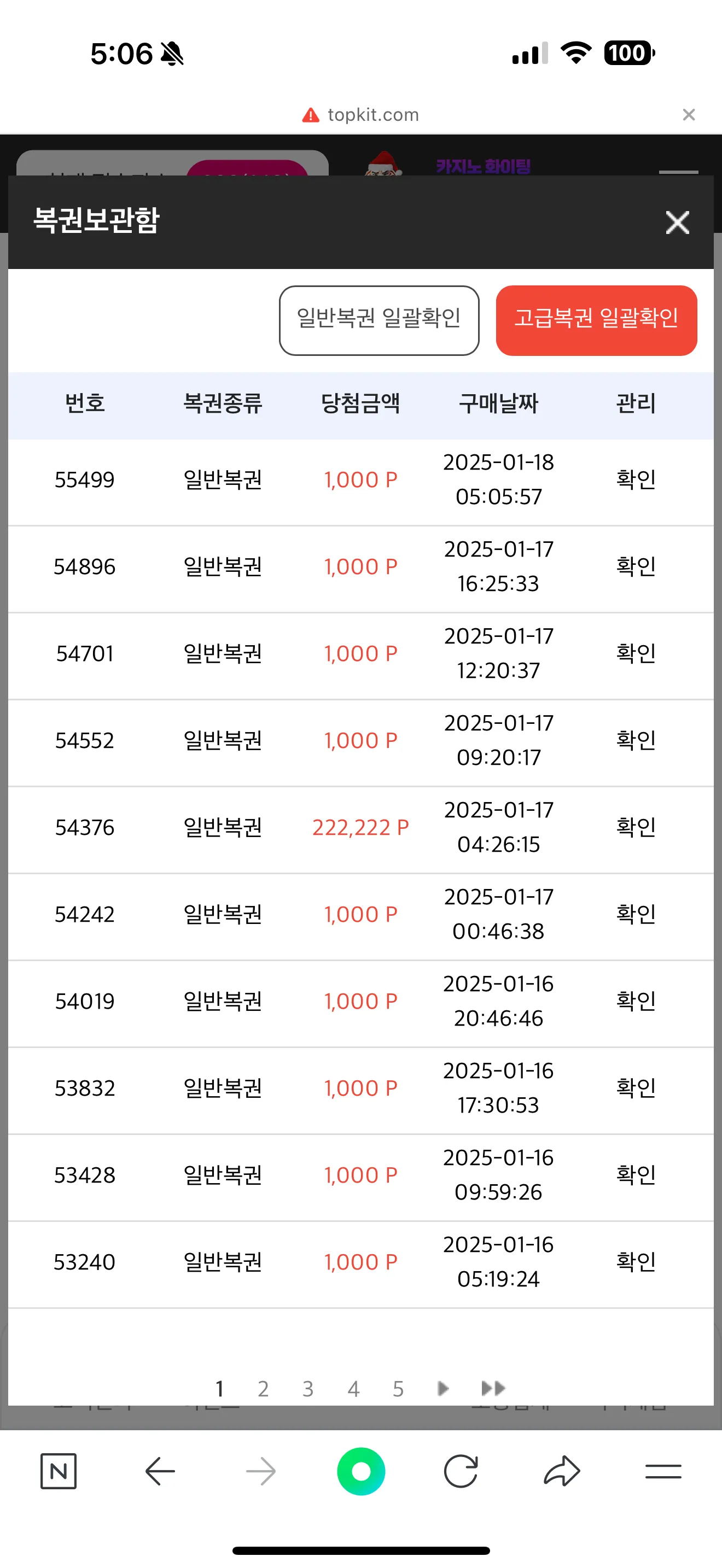Go to page 2 of tickets
Viewport: 722px width, 1568px height.
[x=263, y=1389]
